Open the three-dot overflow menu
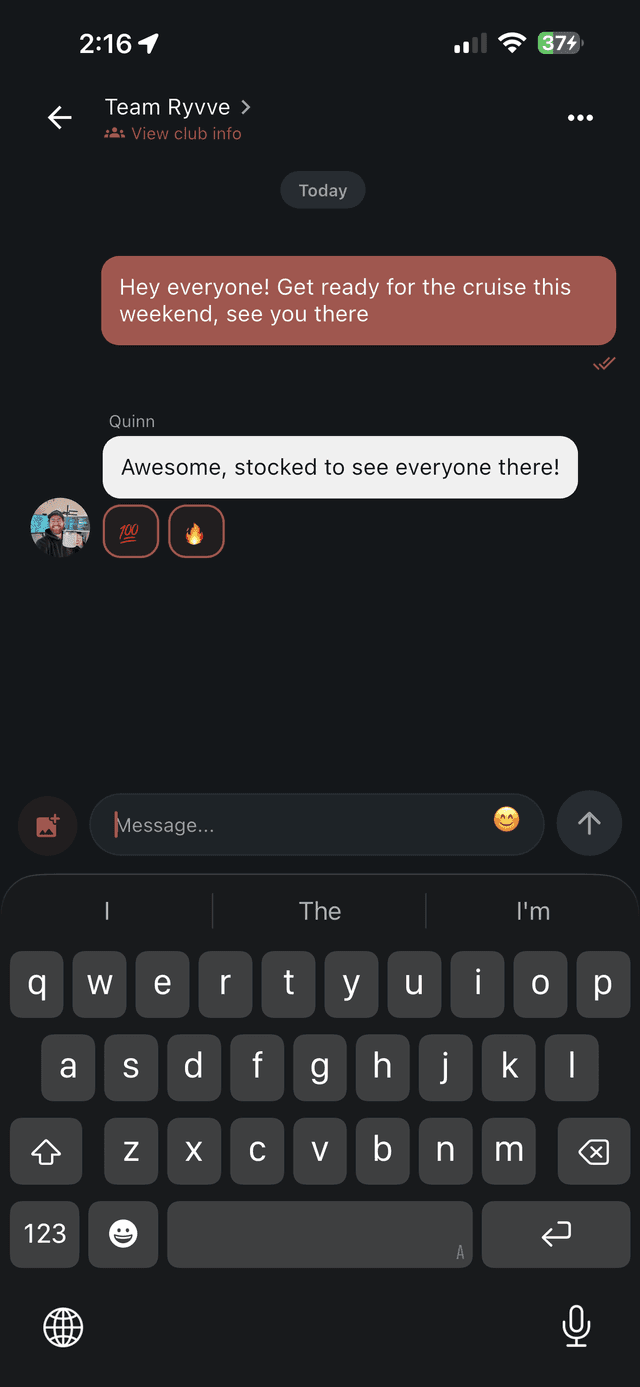 click(580, 118)
